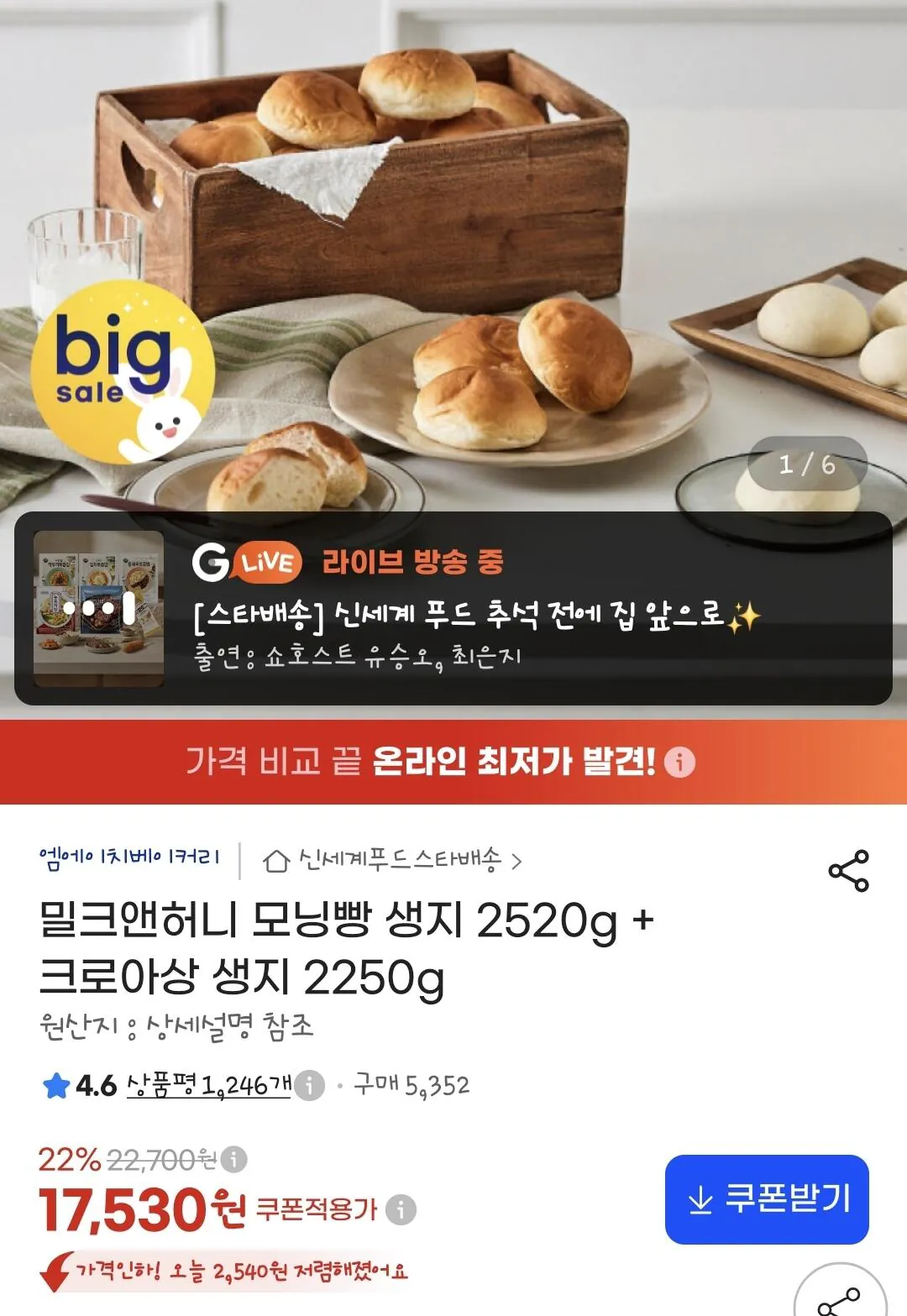Share this product via share icon
This screenshot has height=1316, width=907.
pos(848,871)
